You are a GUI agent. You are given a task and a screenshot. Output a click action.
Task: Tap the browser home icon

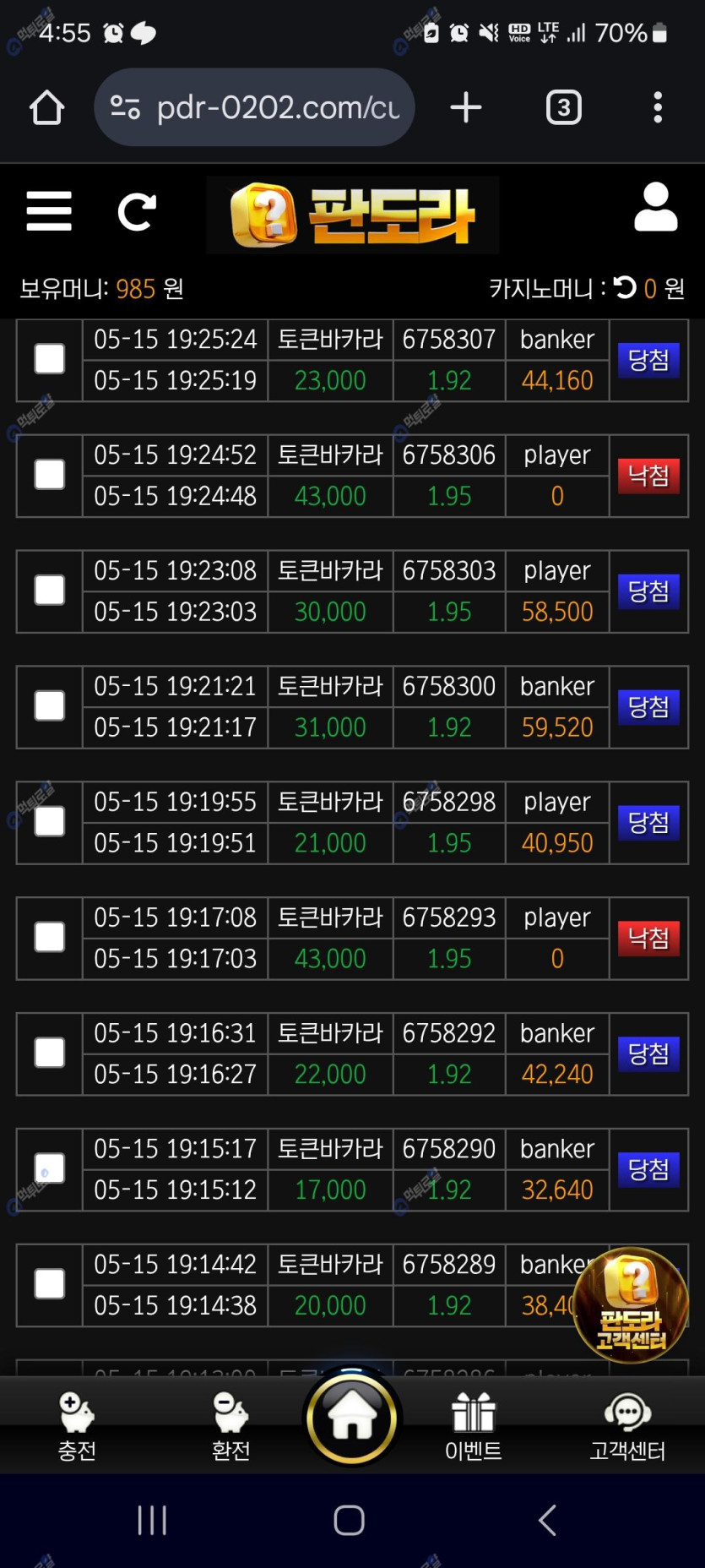[47, 108]
